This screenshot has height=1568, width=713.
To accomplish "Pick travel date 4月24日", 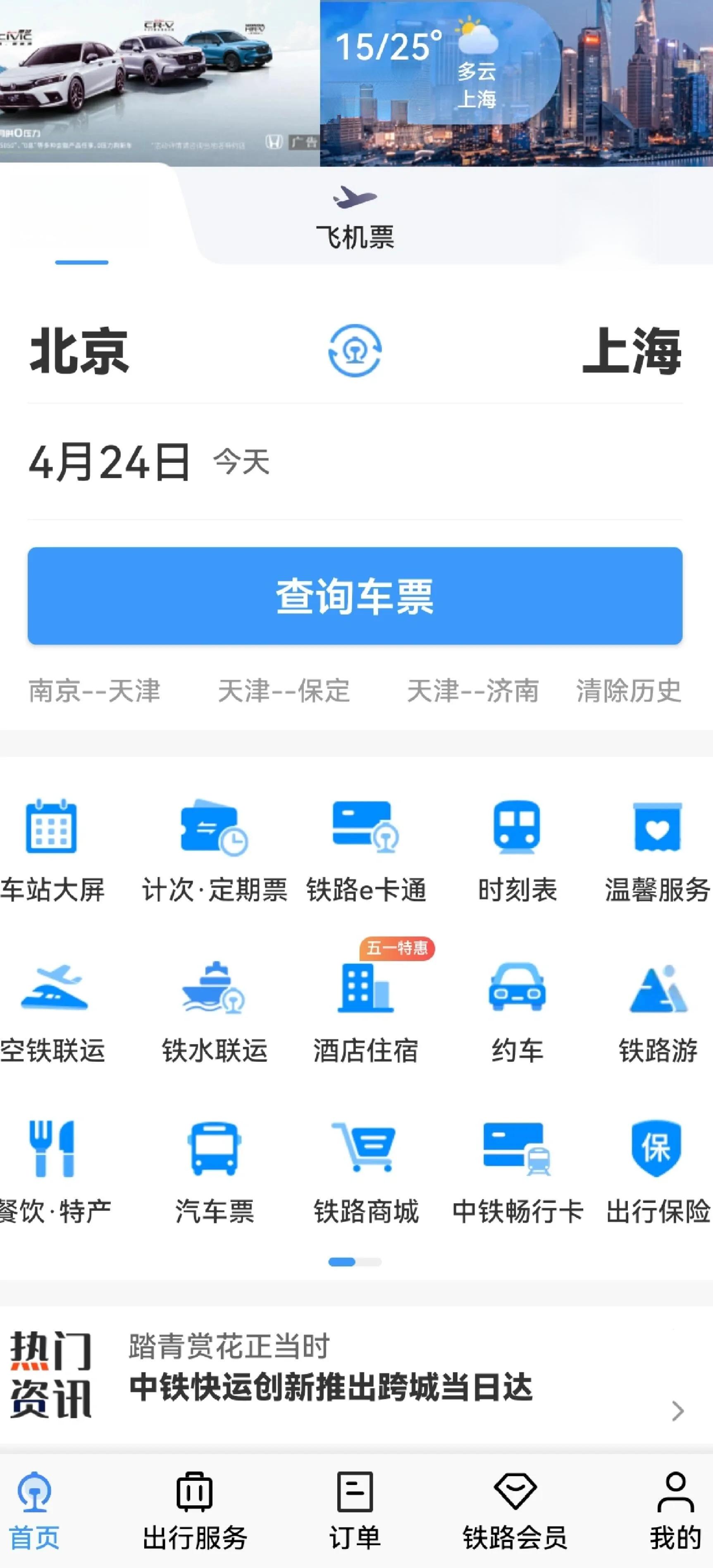I will coord(110,462).
